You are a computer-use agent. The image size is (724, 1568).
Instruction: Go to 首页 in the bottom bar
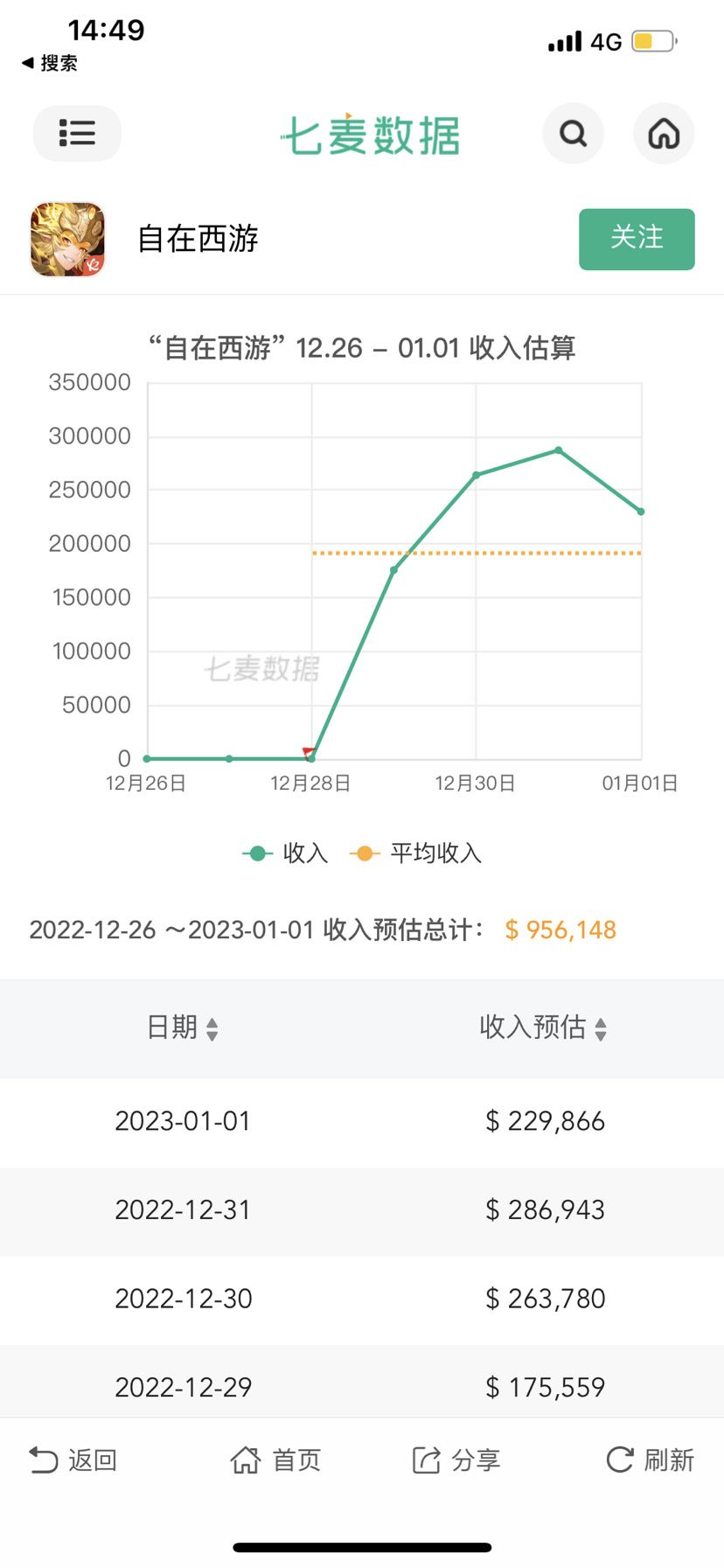(275, 1460)
